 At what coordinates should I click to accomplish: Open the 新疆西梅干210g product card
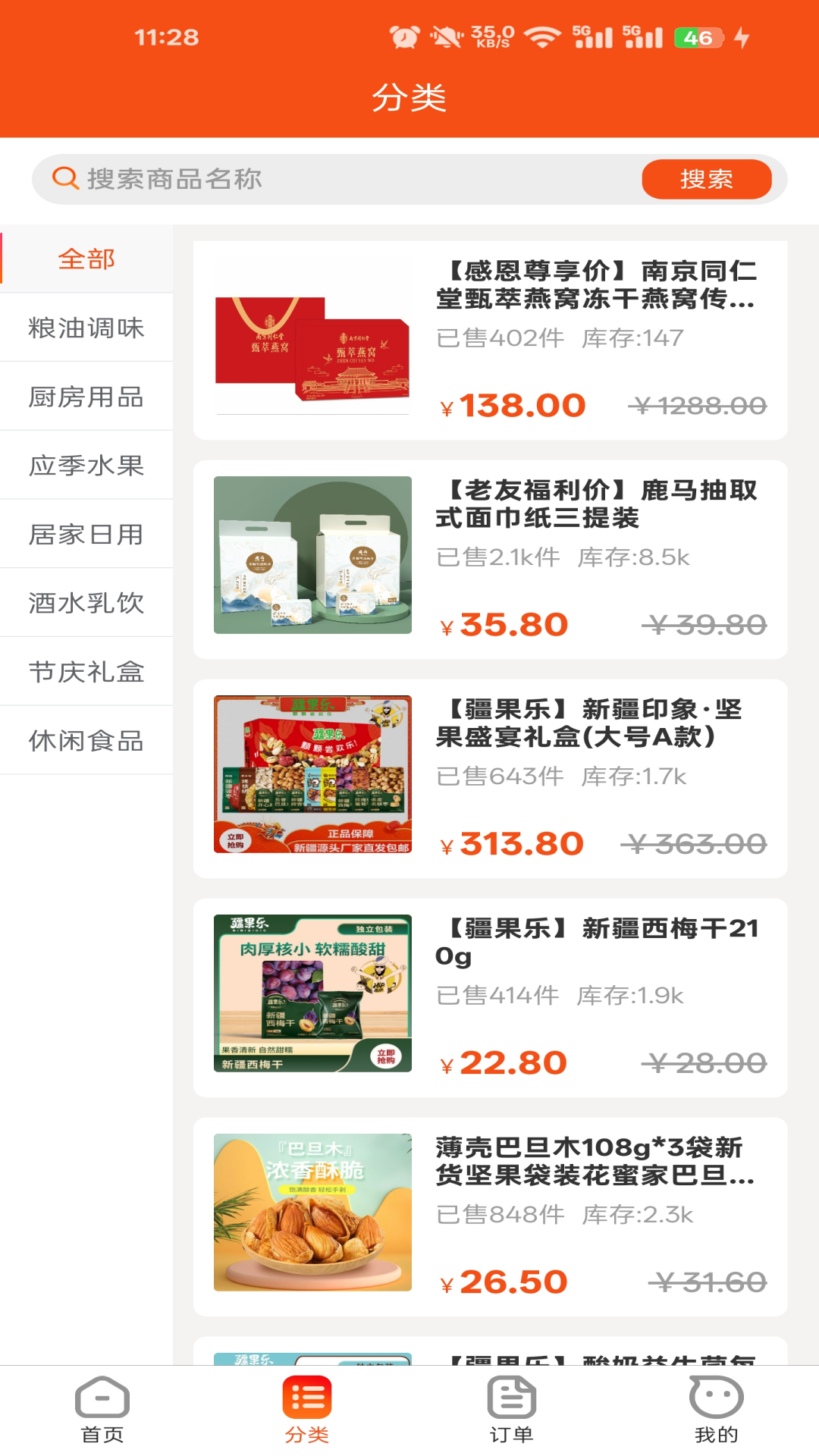(x=491, y=998)
